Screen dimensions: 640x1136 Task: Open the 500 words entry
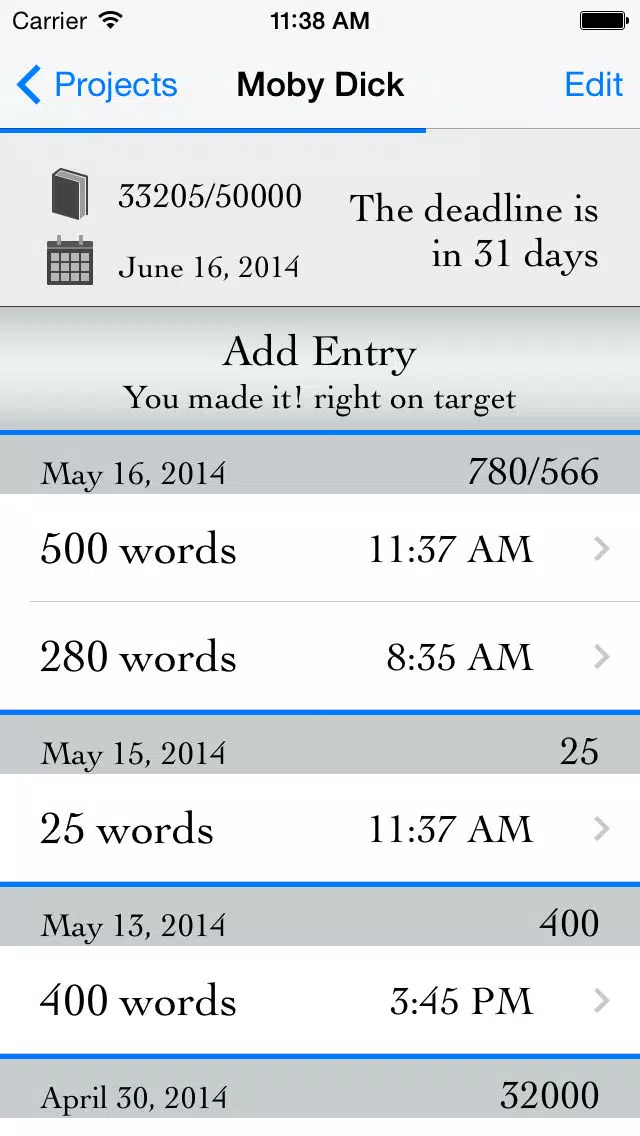click(x=320, y=548)
